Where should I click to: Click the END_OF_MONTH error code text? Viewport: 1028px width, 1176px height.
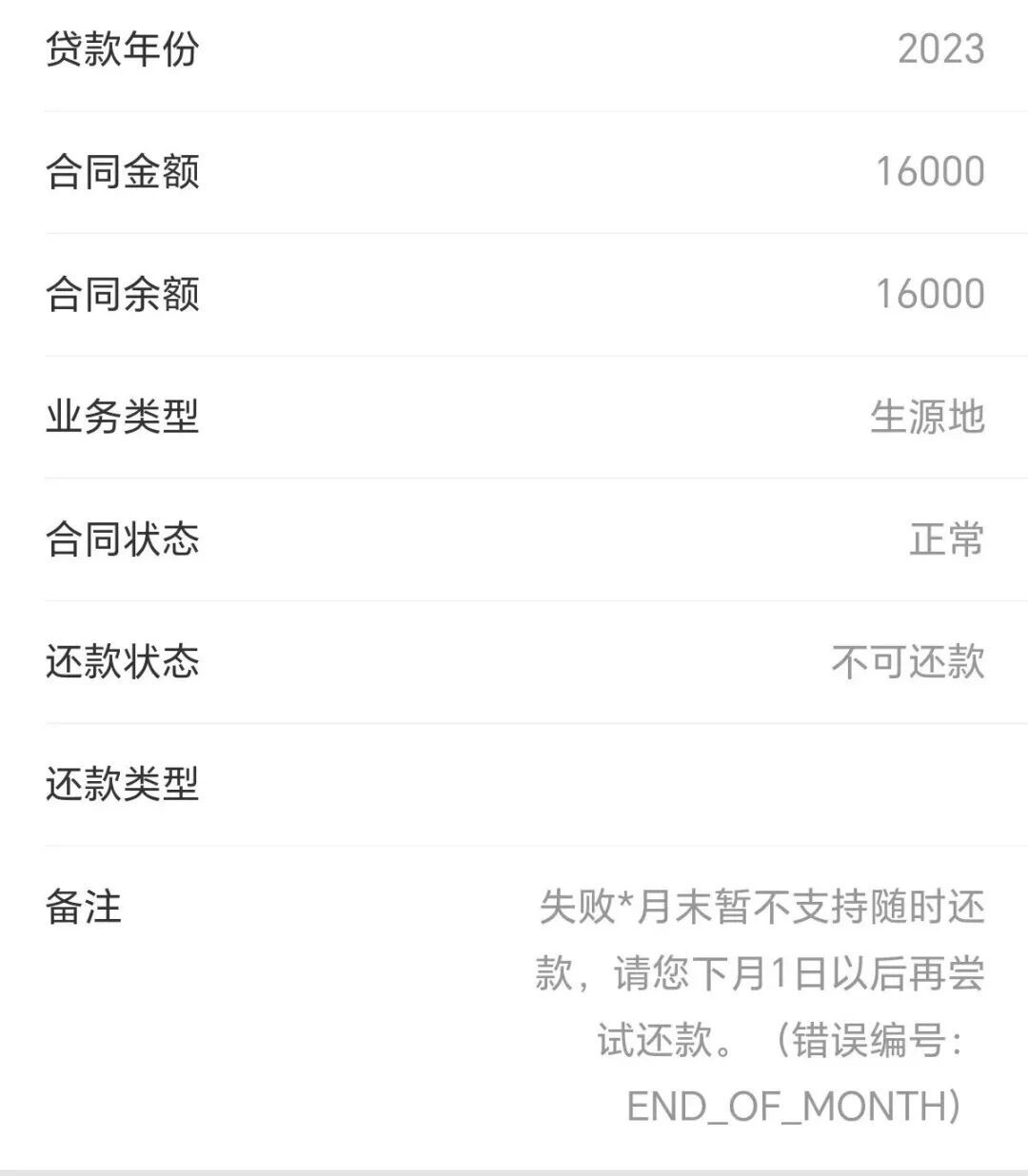coord(789,1107)
